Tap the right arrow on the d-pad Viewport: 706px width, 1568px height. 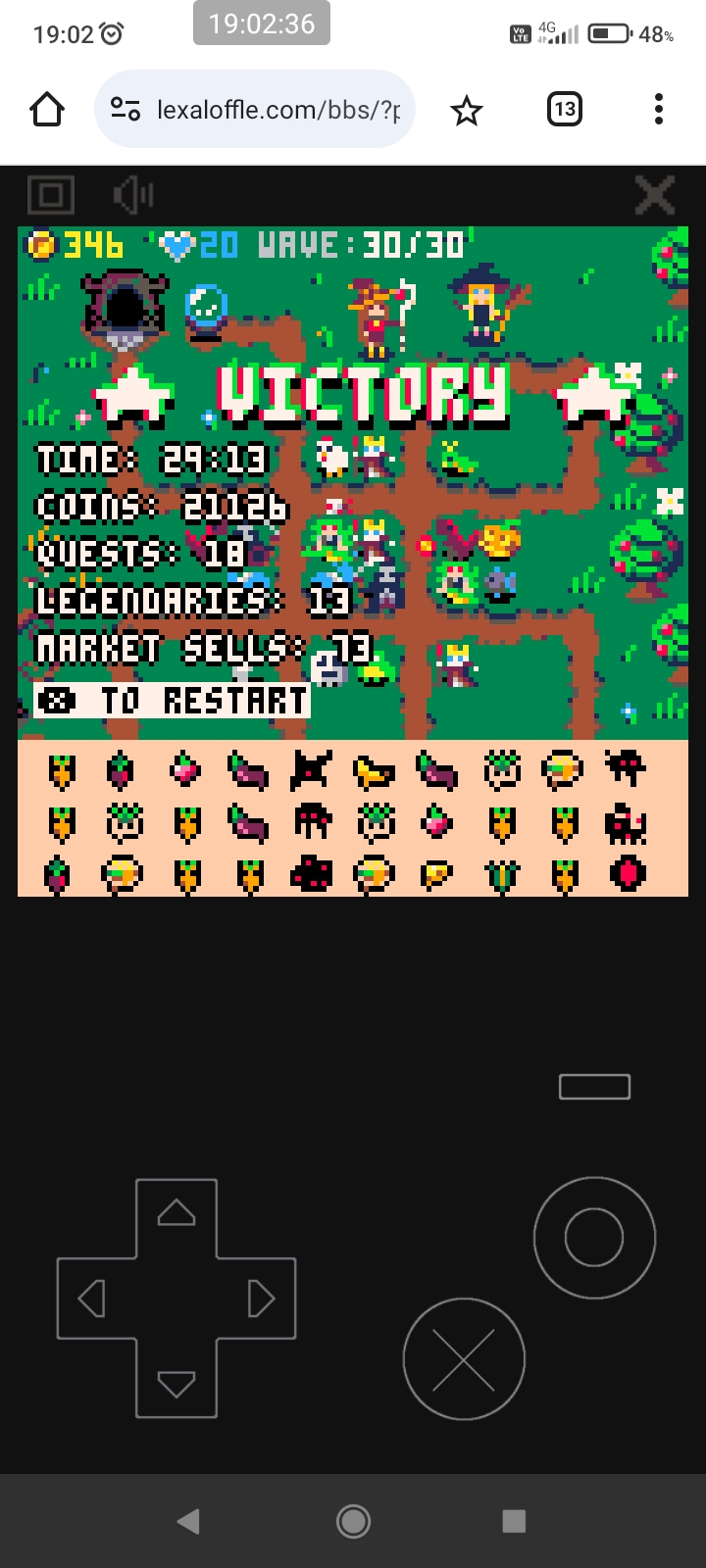[261, 1298]
